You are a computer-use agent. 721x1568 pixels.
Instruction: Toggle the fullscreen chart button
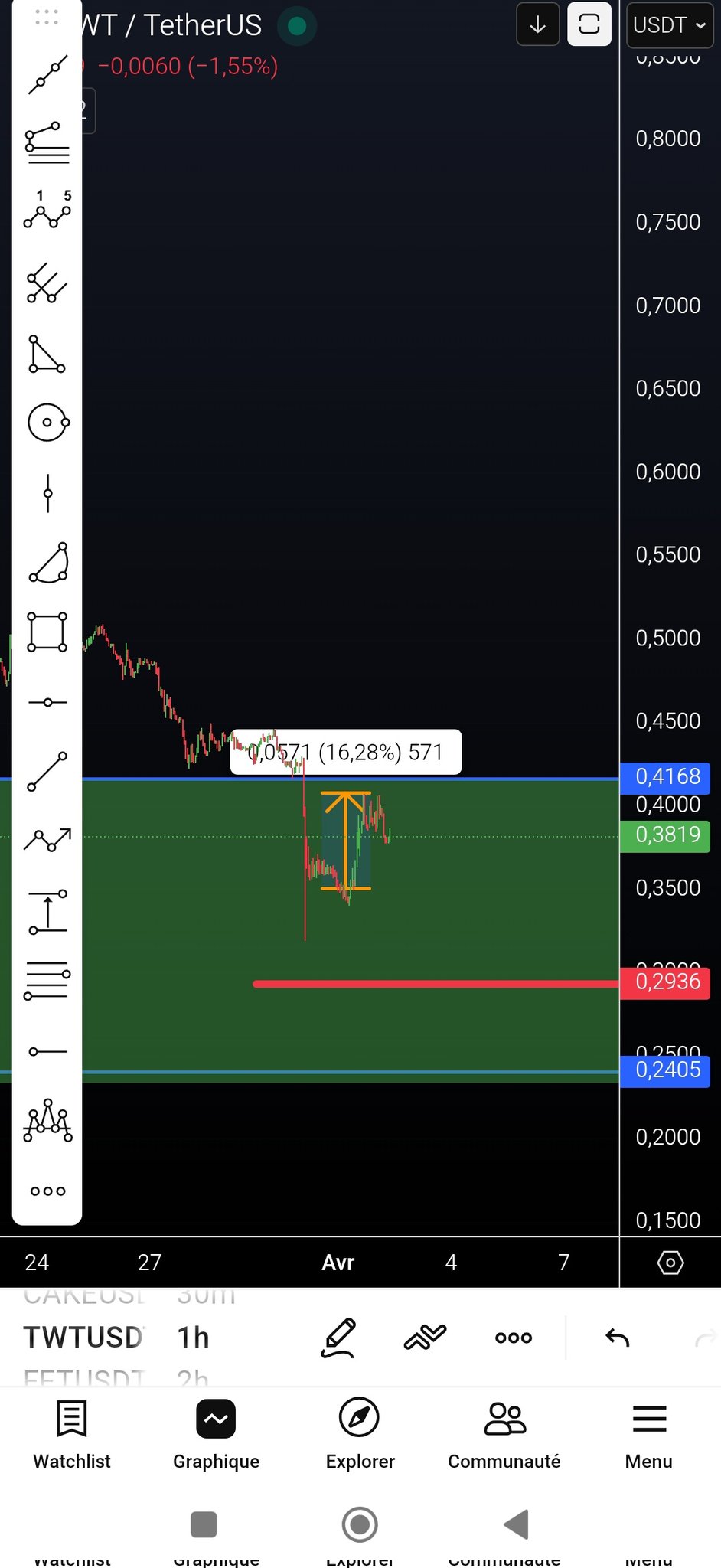pos(589,25)
